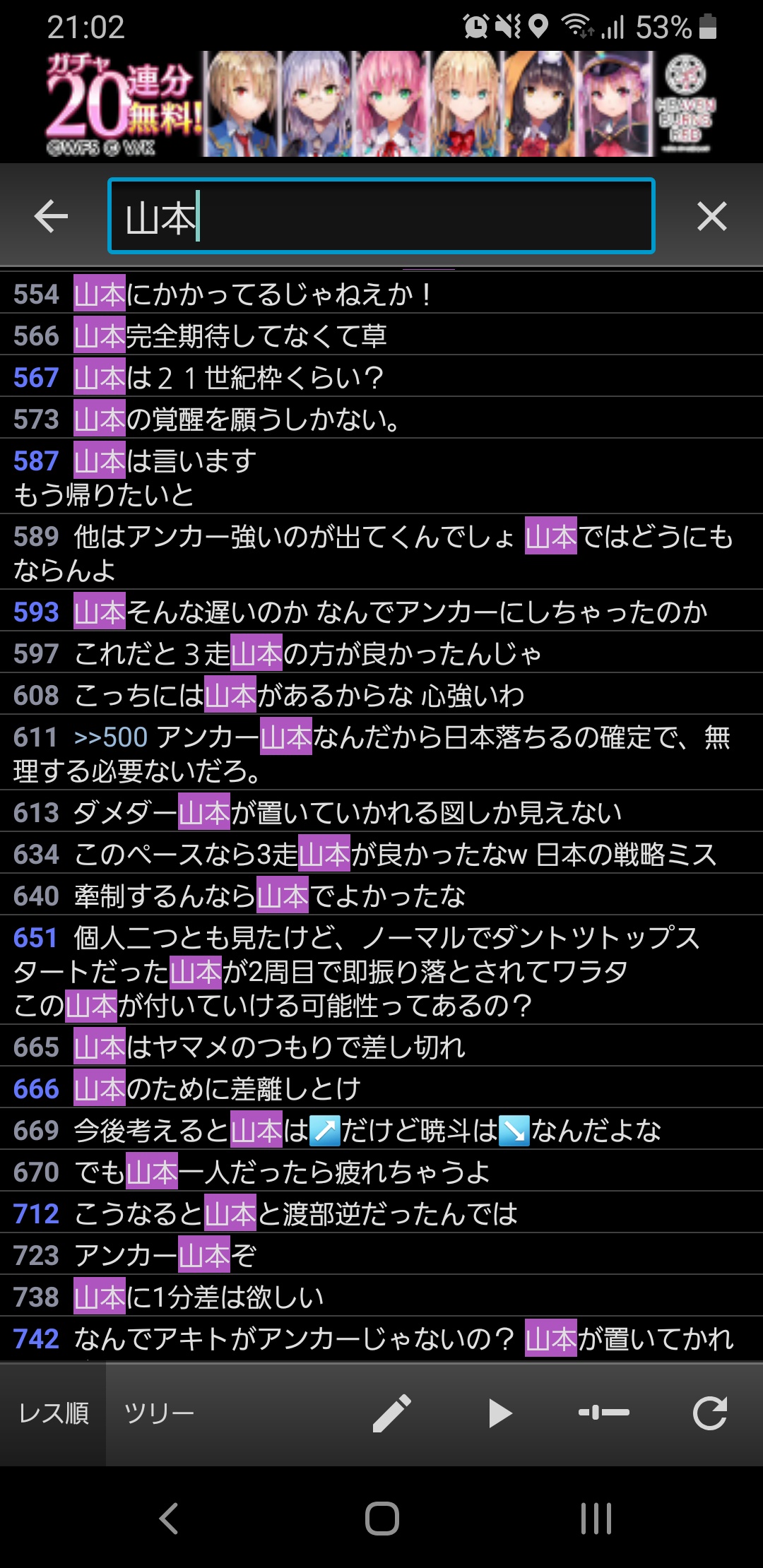Write a new reply with pencil icon
This screenshot has width=763, height=1568.
(392, 1413)
